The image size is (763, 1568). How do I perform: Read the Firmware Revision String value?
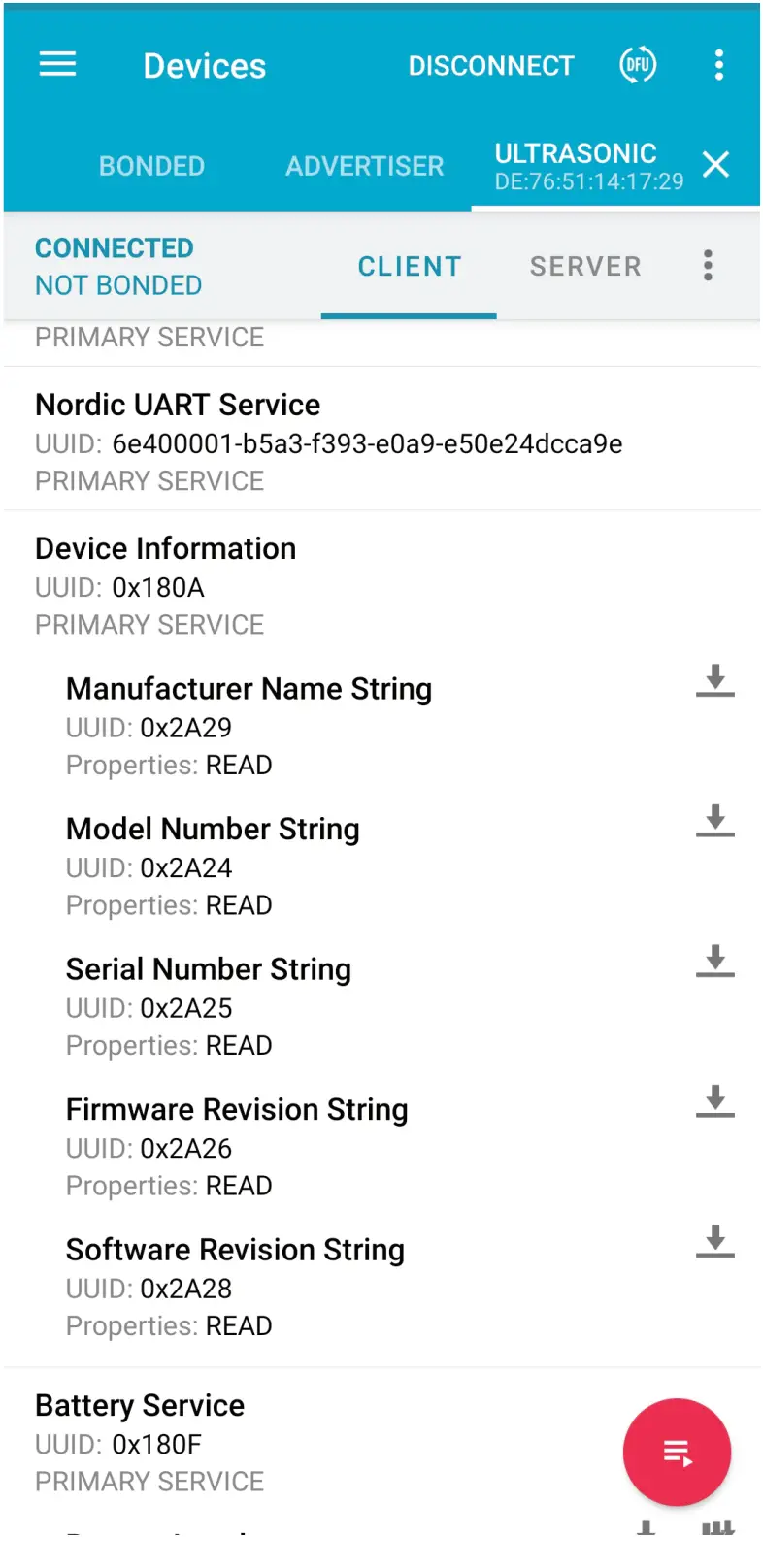714,1100
